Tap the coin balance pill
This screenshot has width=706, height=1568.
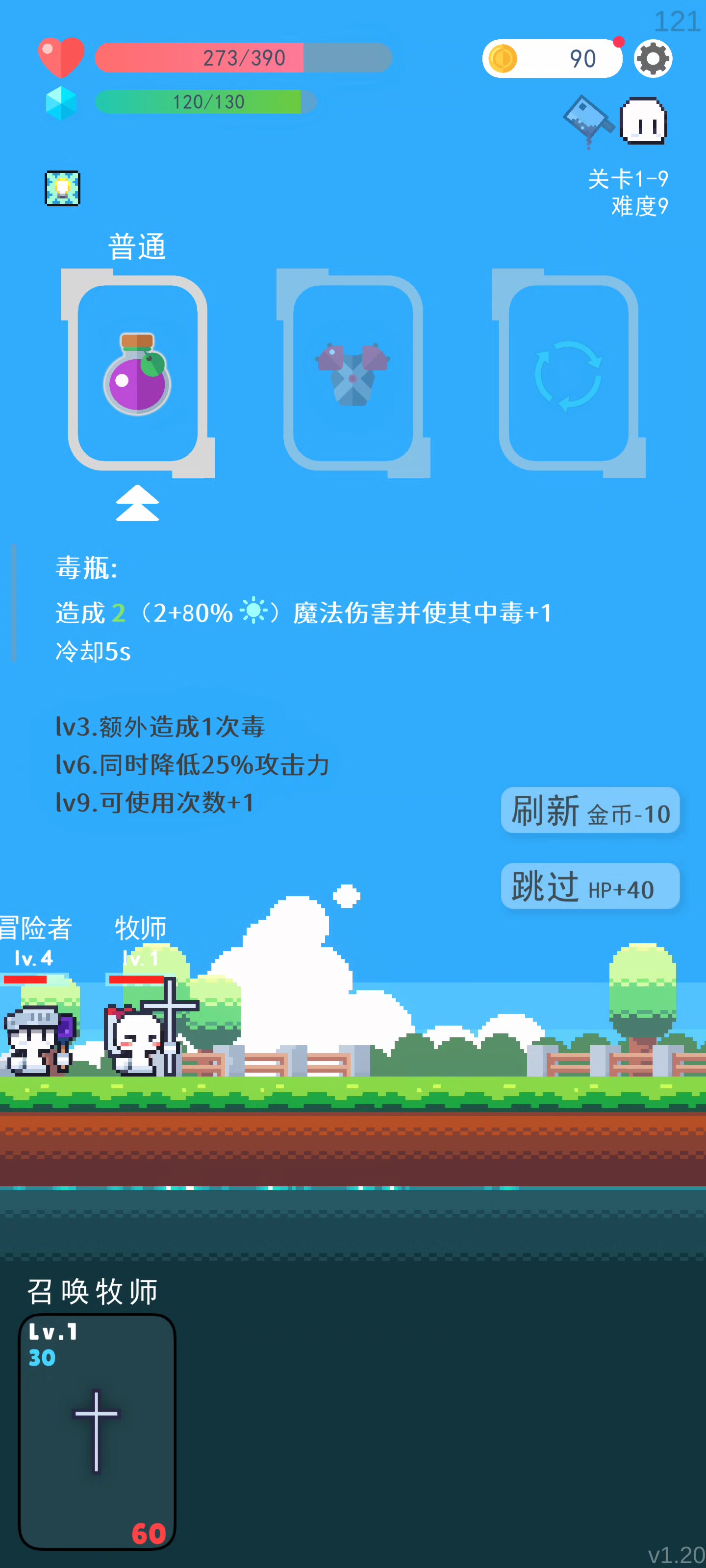[x=552, y=58]
